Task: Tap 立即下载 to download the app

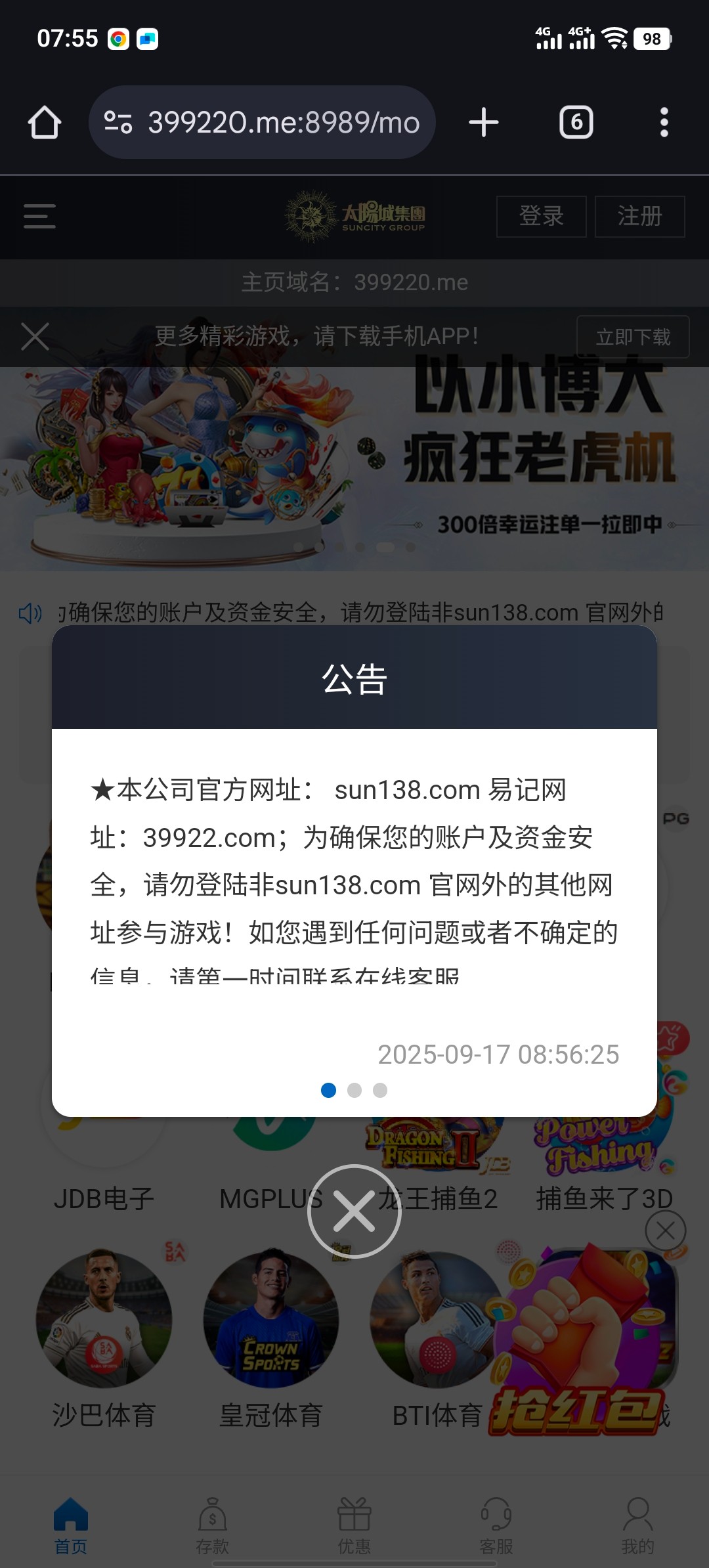Action: (633, 337)
